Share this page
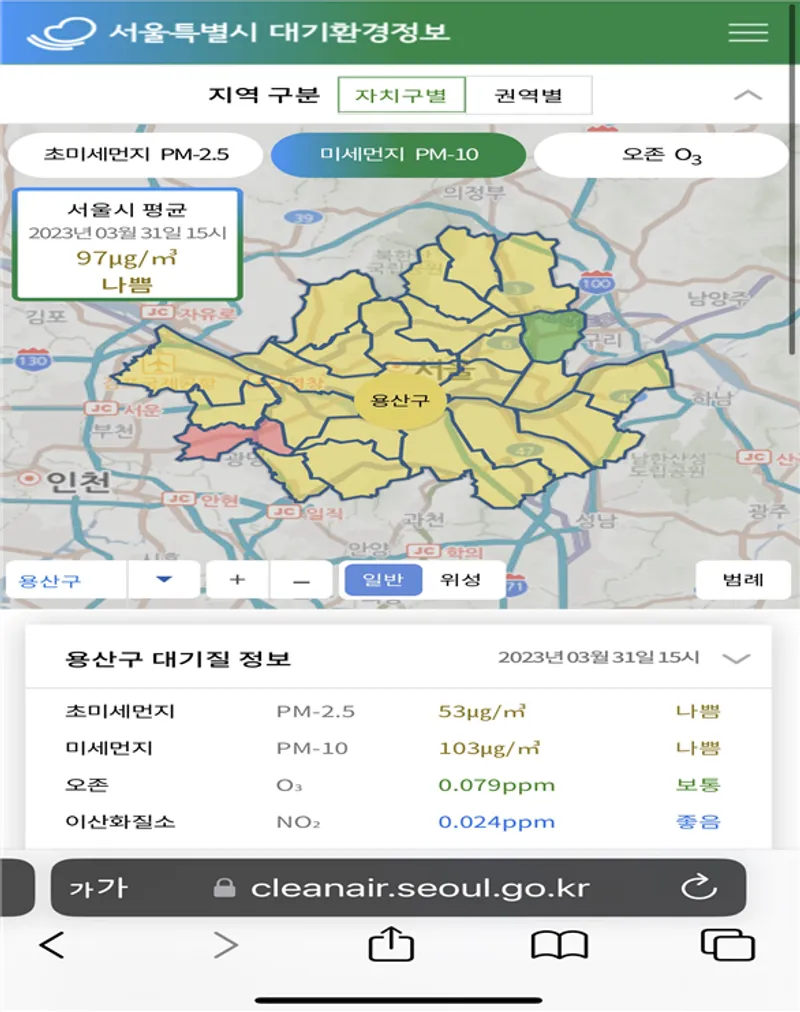Image resolution: width=800 pixels, height=1012 pixels. pyautogui.click(x=391, y=945)
